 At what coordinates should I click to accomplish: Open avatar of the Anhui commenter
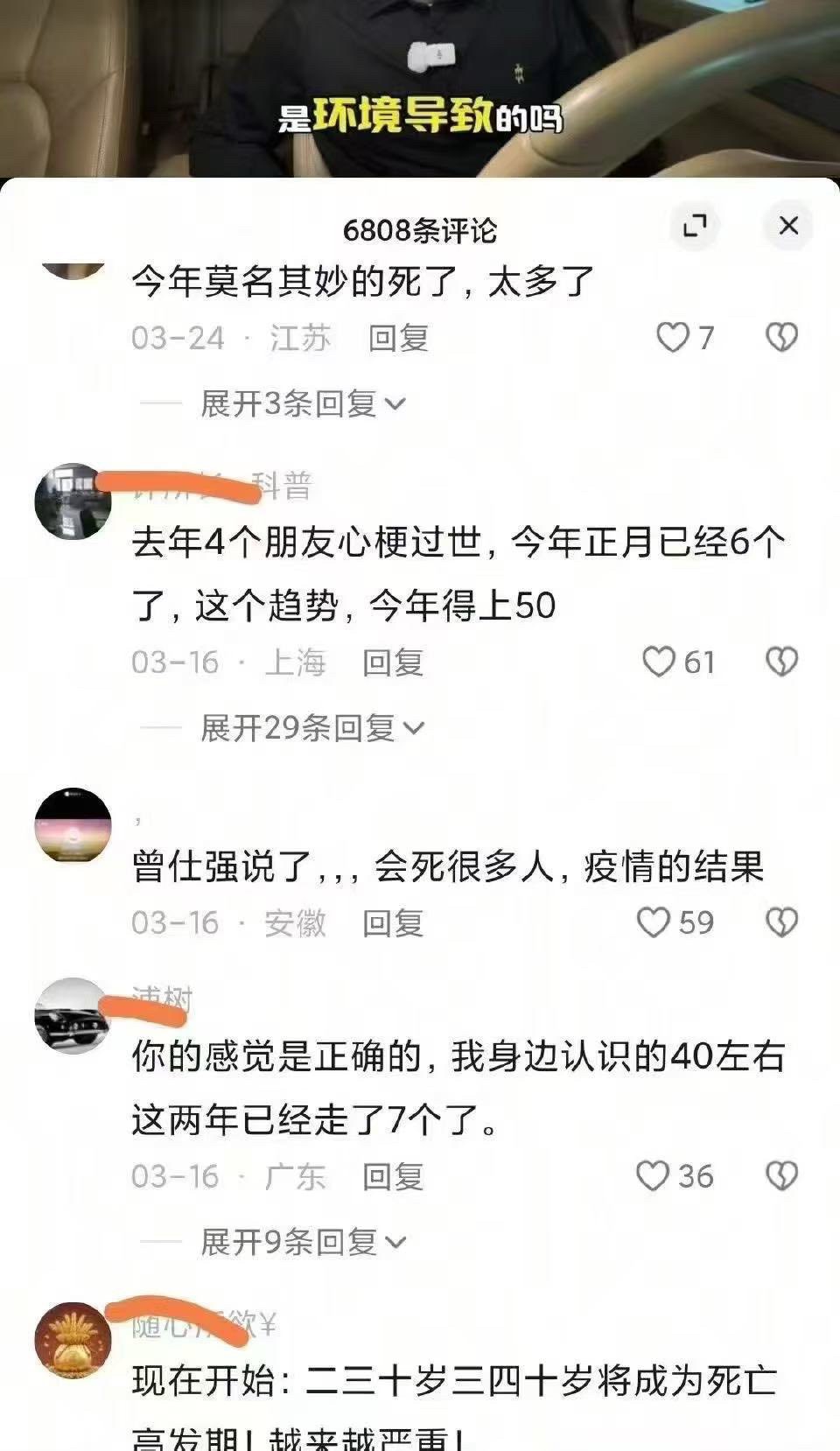tap(73, 825)
